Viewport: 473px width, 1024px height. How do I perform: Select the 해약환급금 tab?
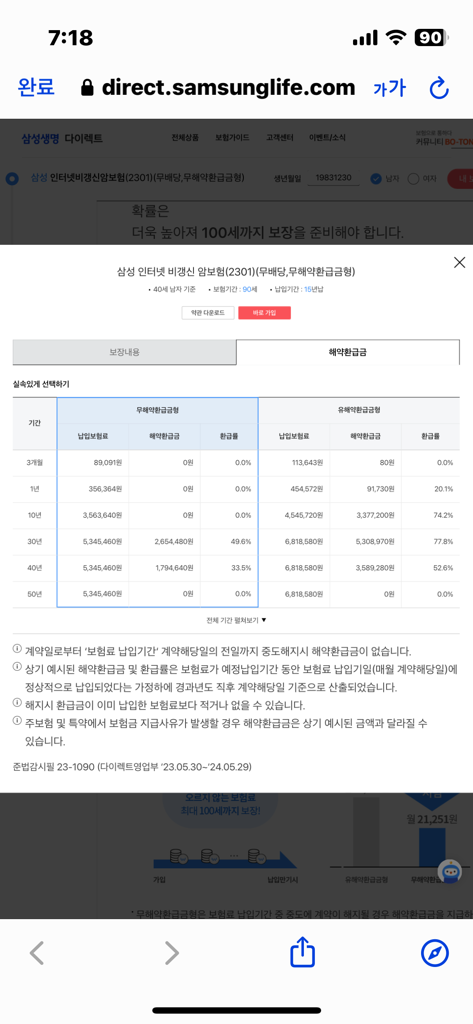click(x=348, y=352)
